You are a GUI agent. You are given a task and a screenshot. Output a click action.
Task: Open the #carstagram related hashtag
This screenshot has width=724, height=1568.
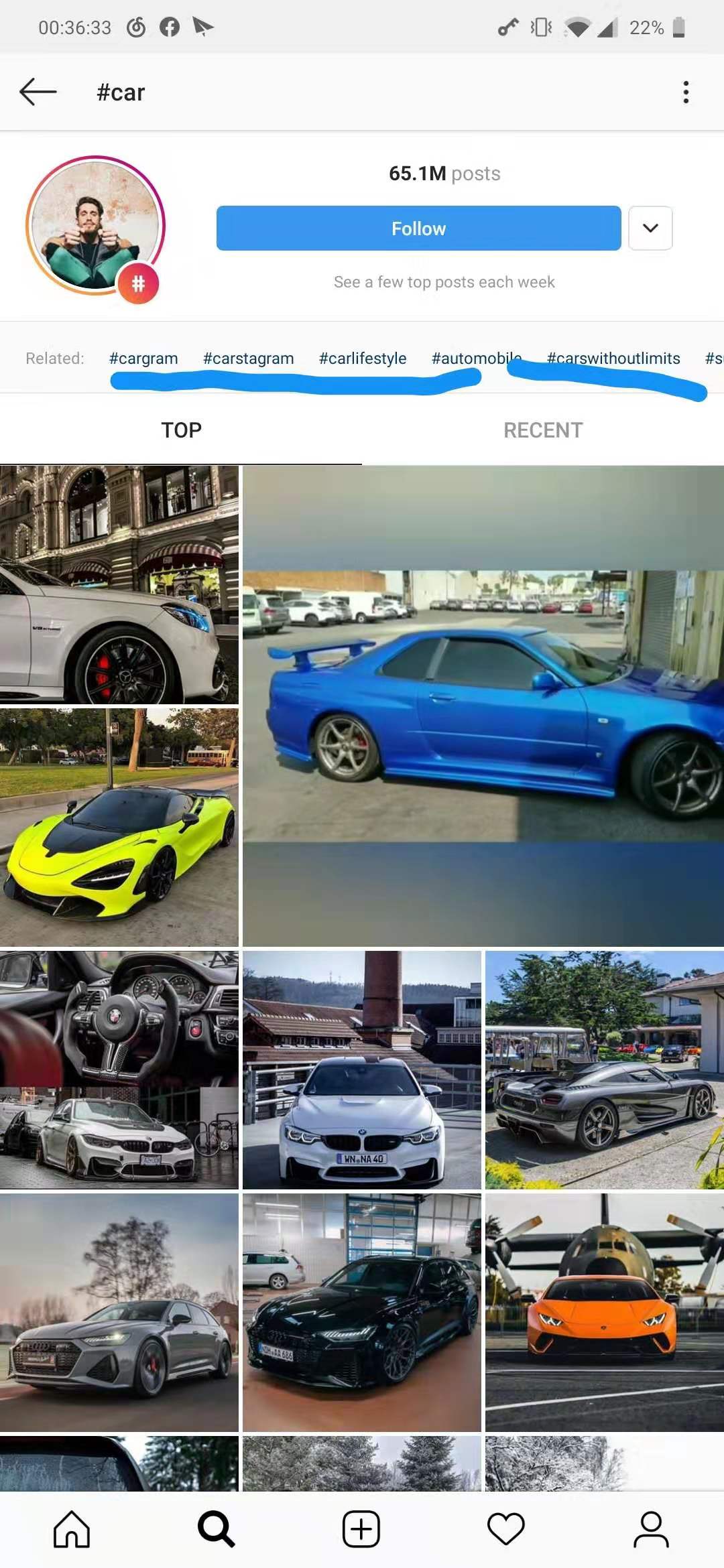coord(249,358)
